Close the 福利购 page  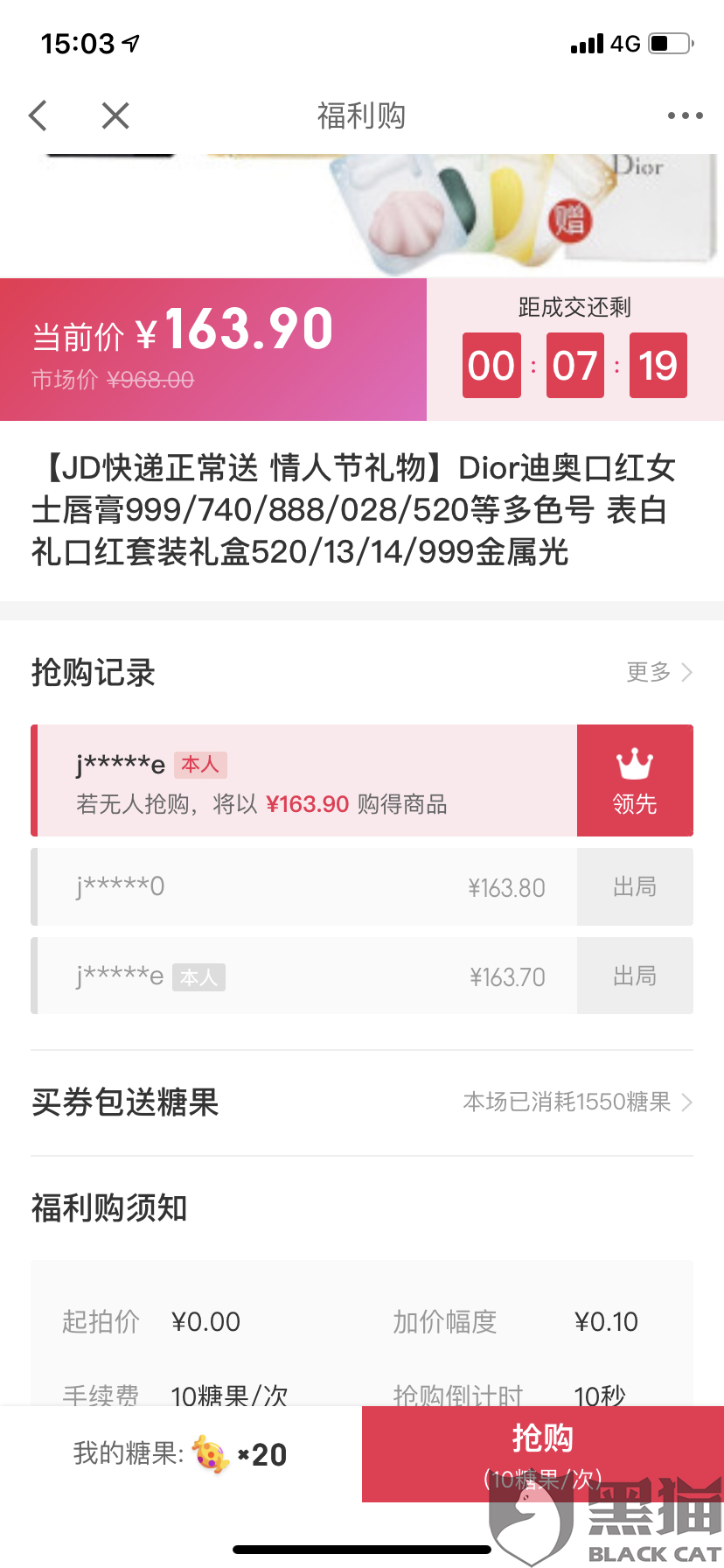[x=115, y=115]
